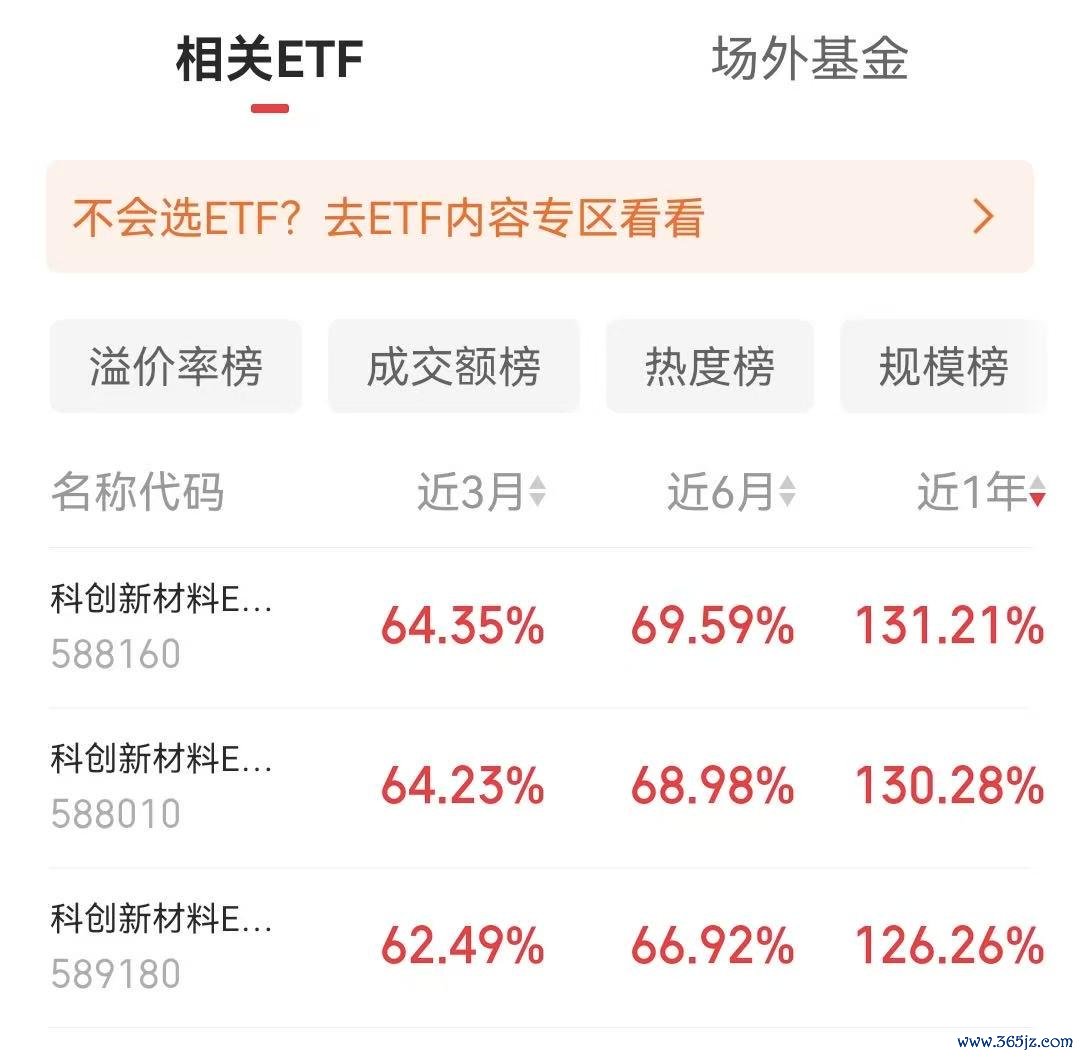
Task: Open the ETF row with code 589180
Action: [x=540, y=947]
